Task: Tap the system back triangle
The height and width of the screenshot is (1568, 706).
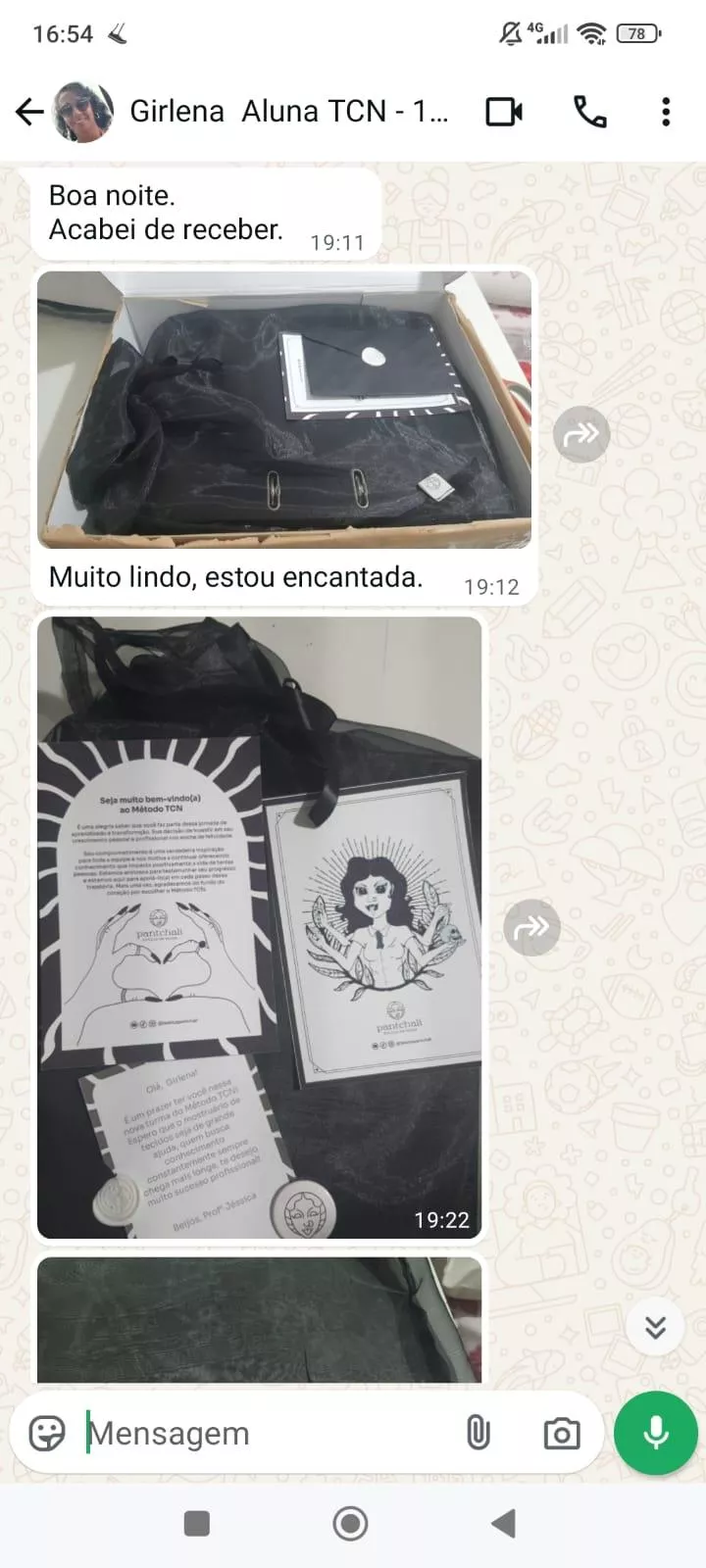Action: click(503, 1524)
